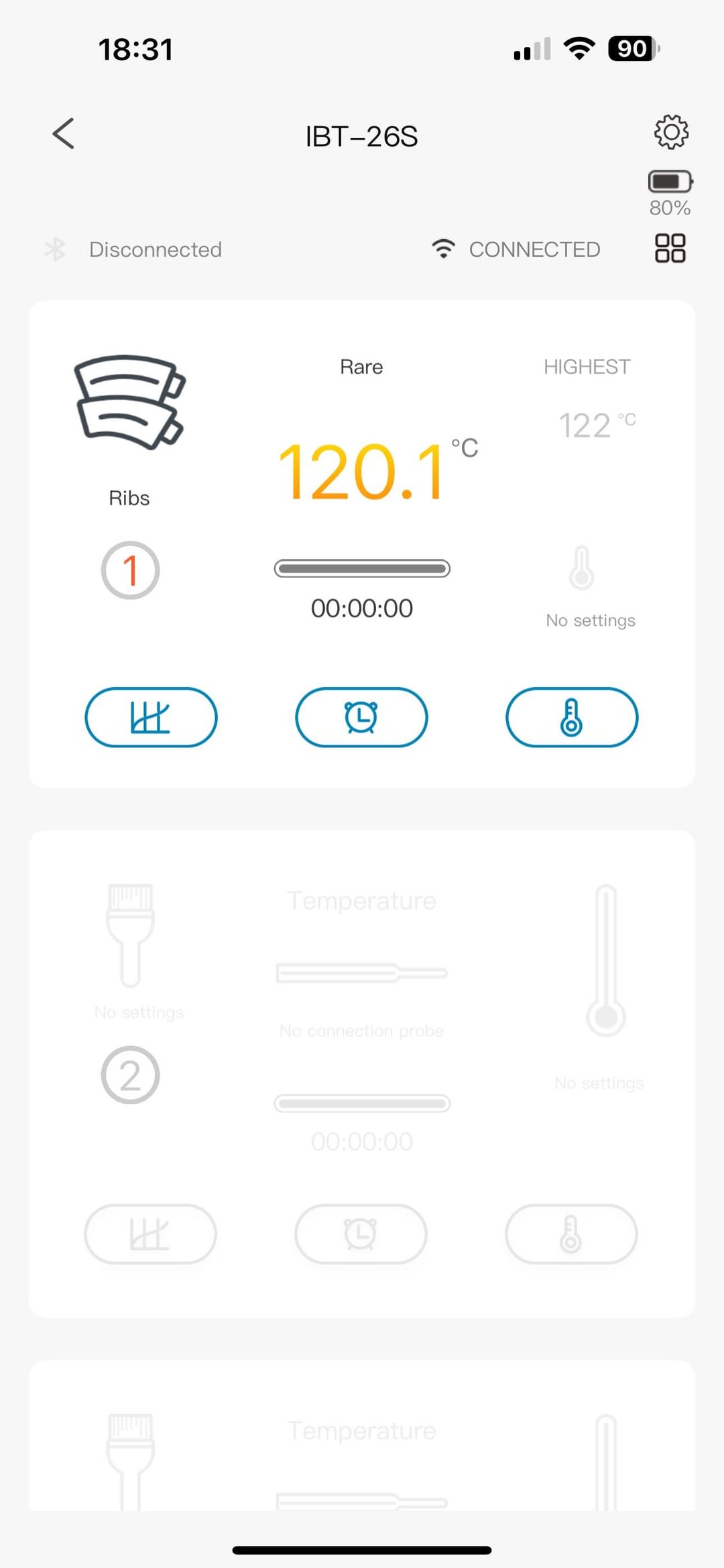Switch to the grid layout view
This screenshot has height=1568, width=724.
click(x=670, y=248)
